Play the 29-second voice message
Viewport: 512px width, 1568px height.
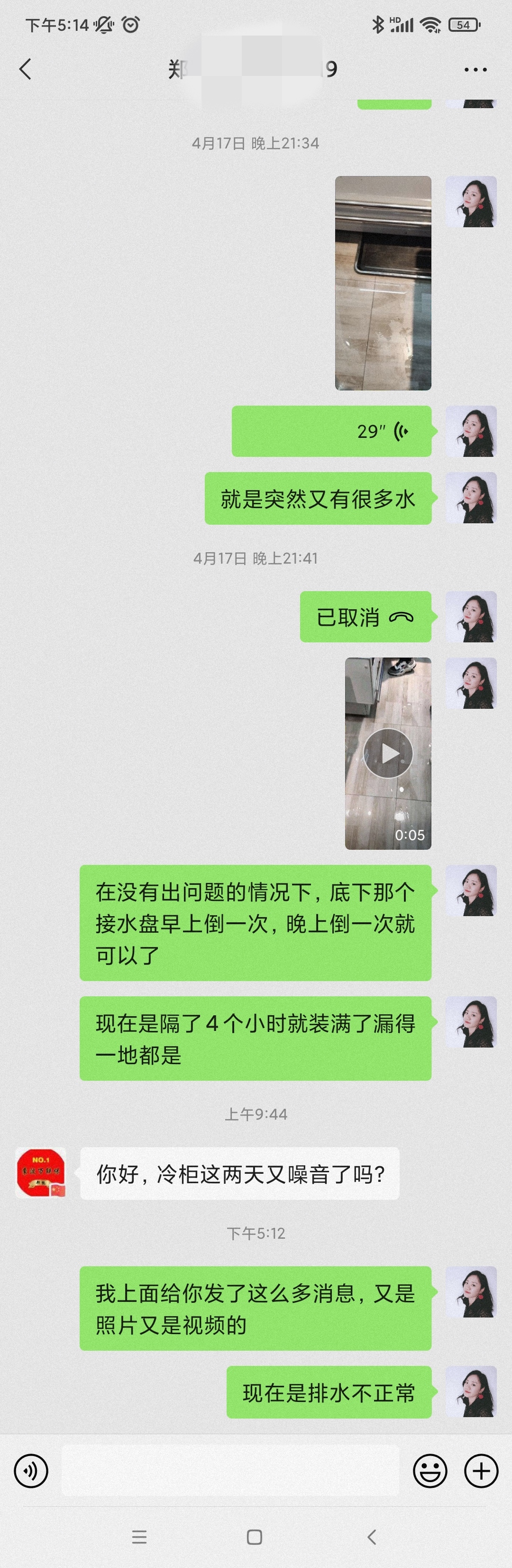(331, 431)
